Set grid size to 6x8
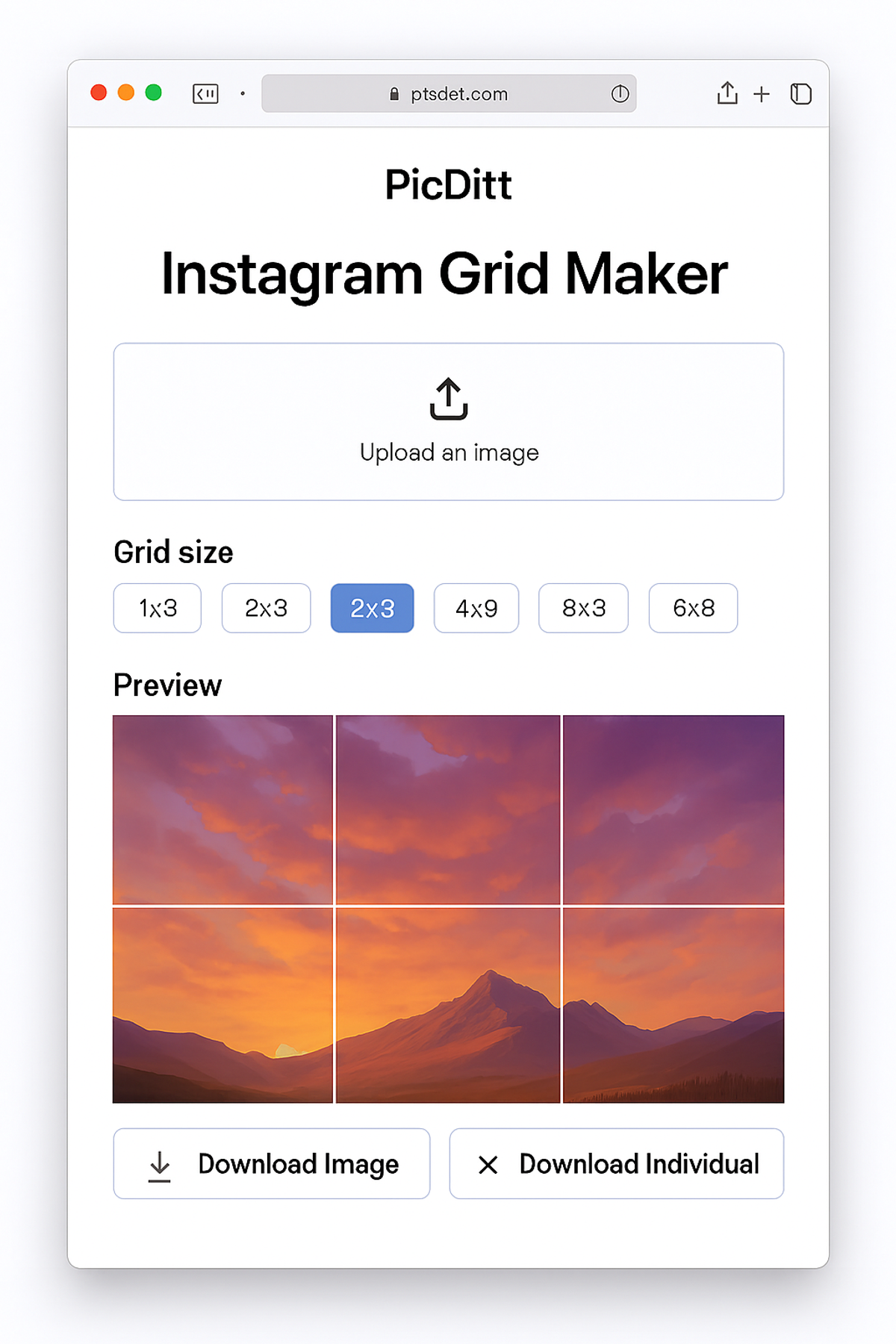 click(693, 608)
